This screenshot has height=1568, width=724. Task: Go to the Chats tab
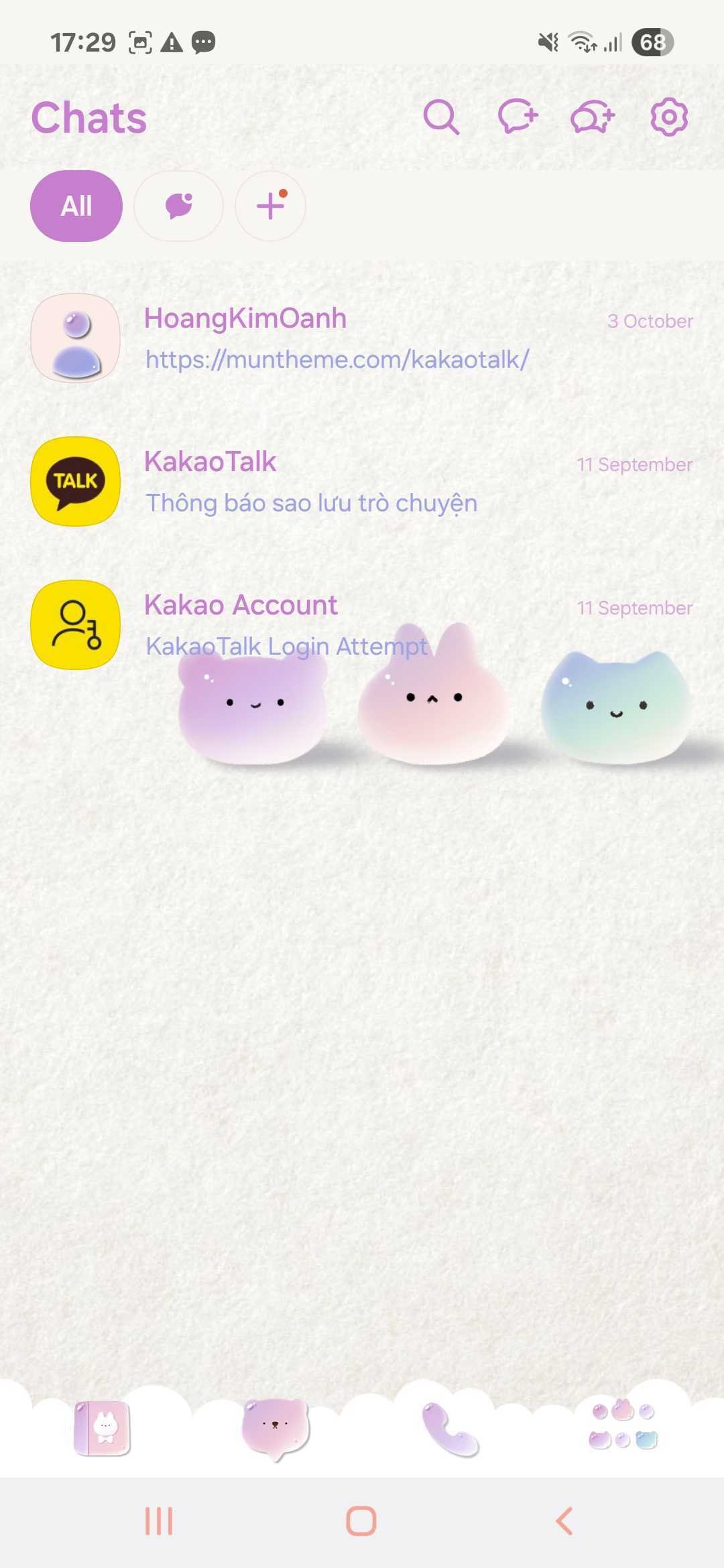point(275,1427)
